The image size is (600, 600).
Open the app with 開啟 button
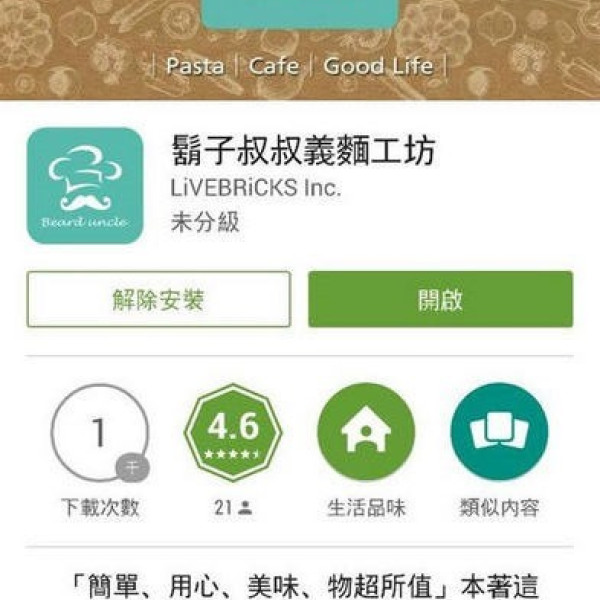[x=440, y=299]
